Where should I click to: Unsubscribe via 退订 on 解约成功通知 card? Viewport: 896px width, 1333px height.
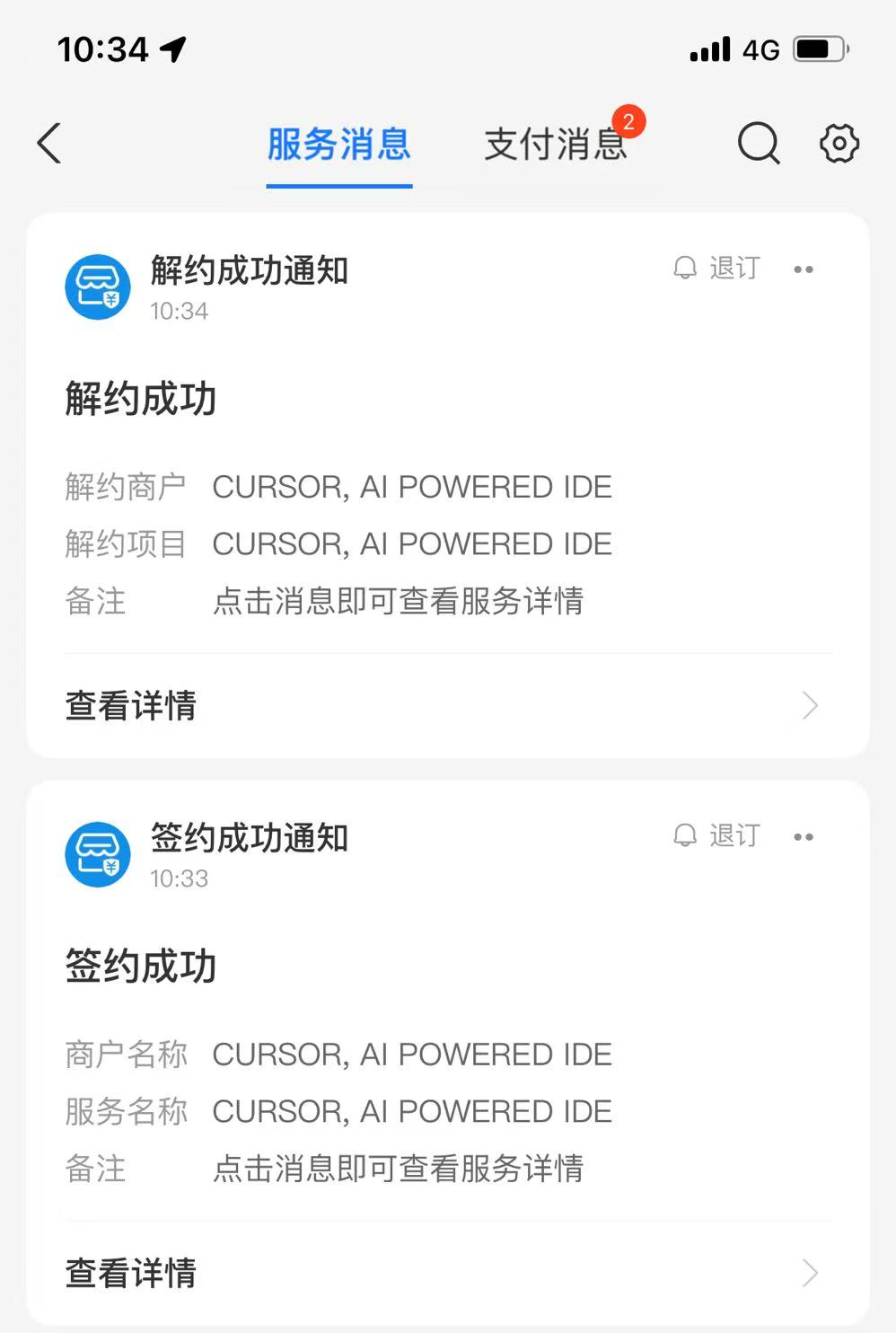coord(718,269)
